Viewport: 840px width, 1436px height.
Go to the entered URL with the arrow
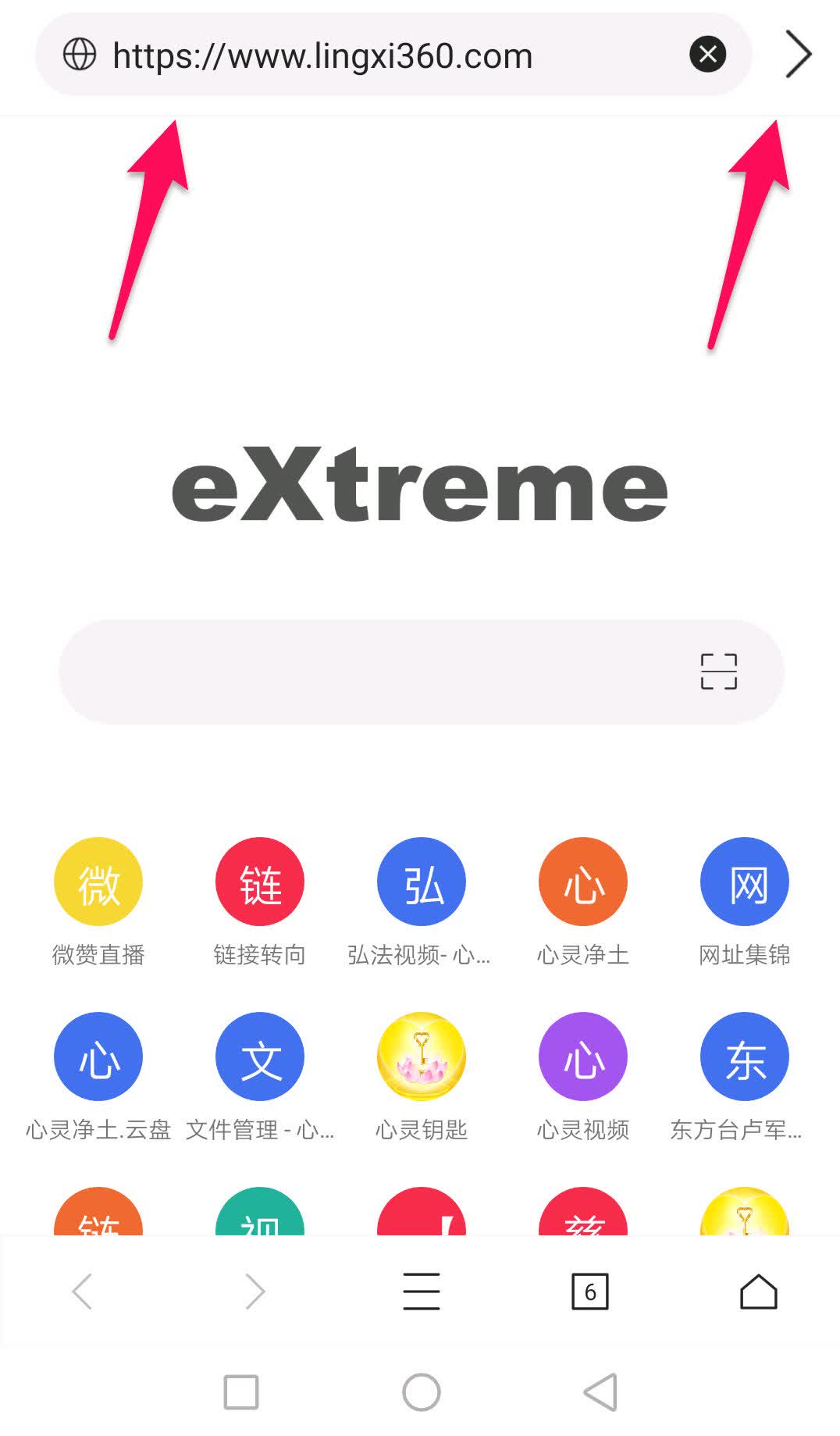pos(798,55)
